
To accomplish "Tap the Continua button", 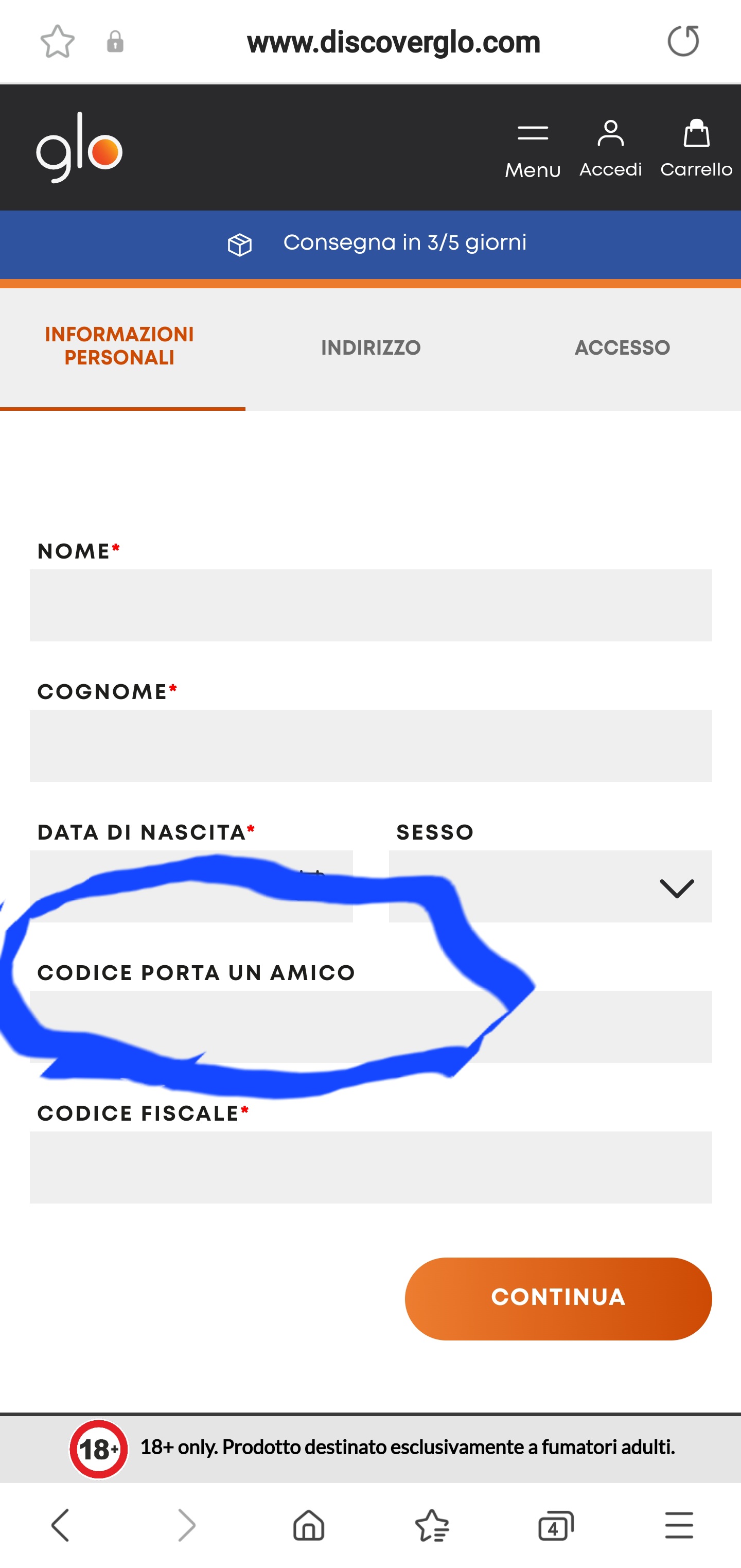I will tap(558, 1298).
